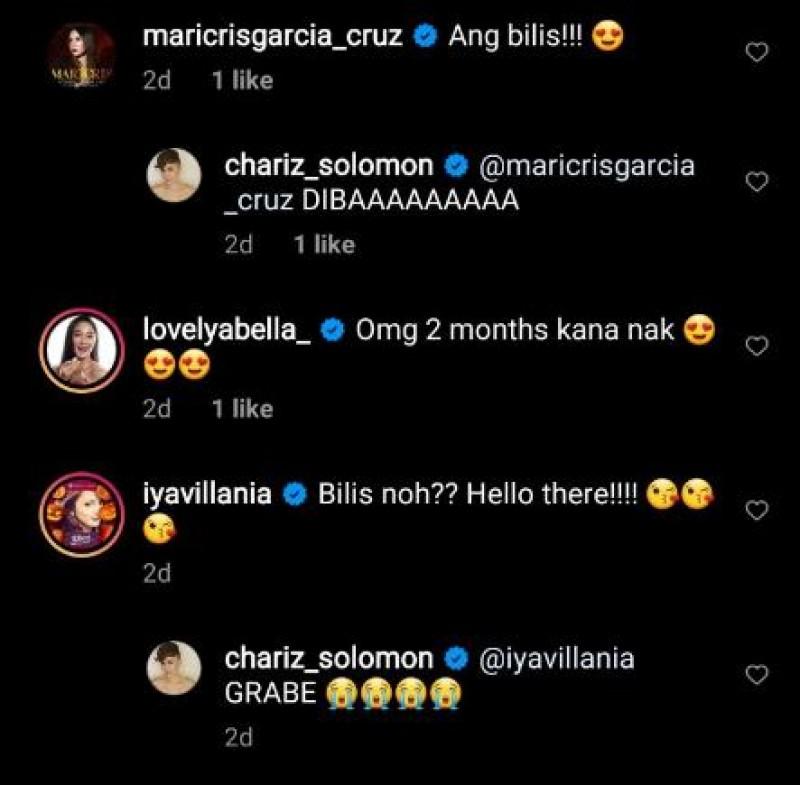
Task: Like chariz_solomon's "GRABE" reply
Action: [758, 674]
